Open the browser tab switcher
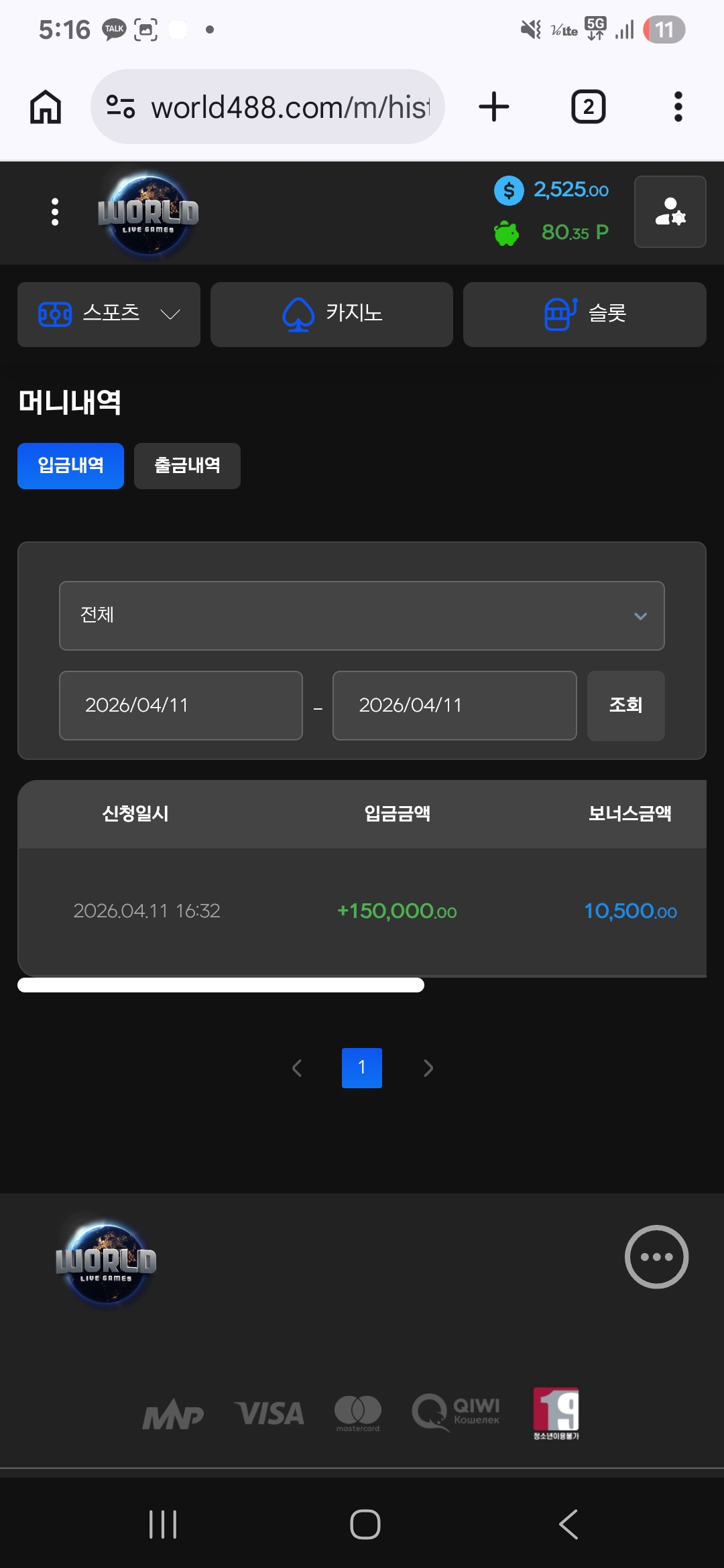 point(587,106)
